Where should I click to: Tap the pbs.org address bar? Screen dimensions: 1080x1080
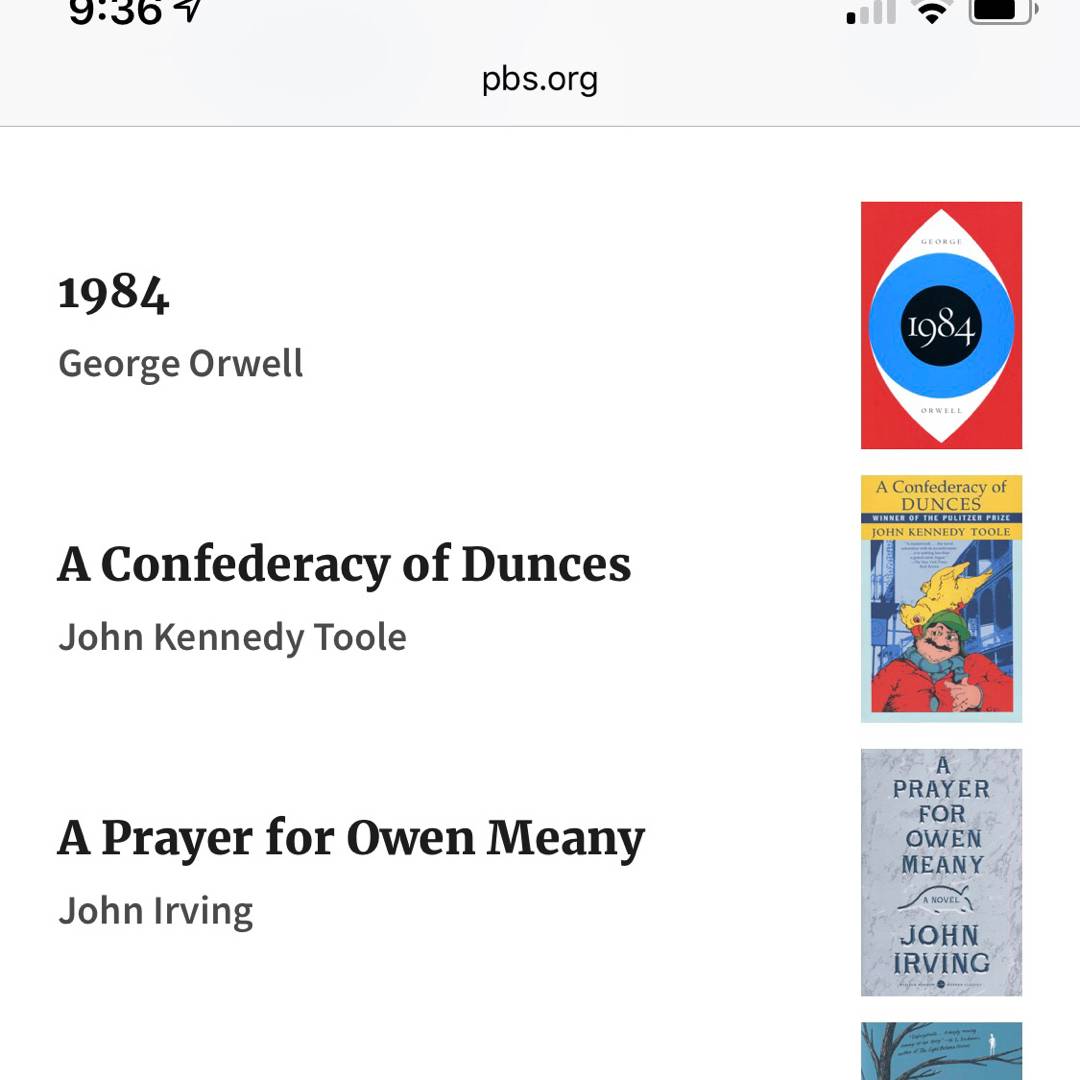pos(539,80)
